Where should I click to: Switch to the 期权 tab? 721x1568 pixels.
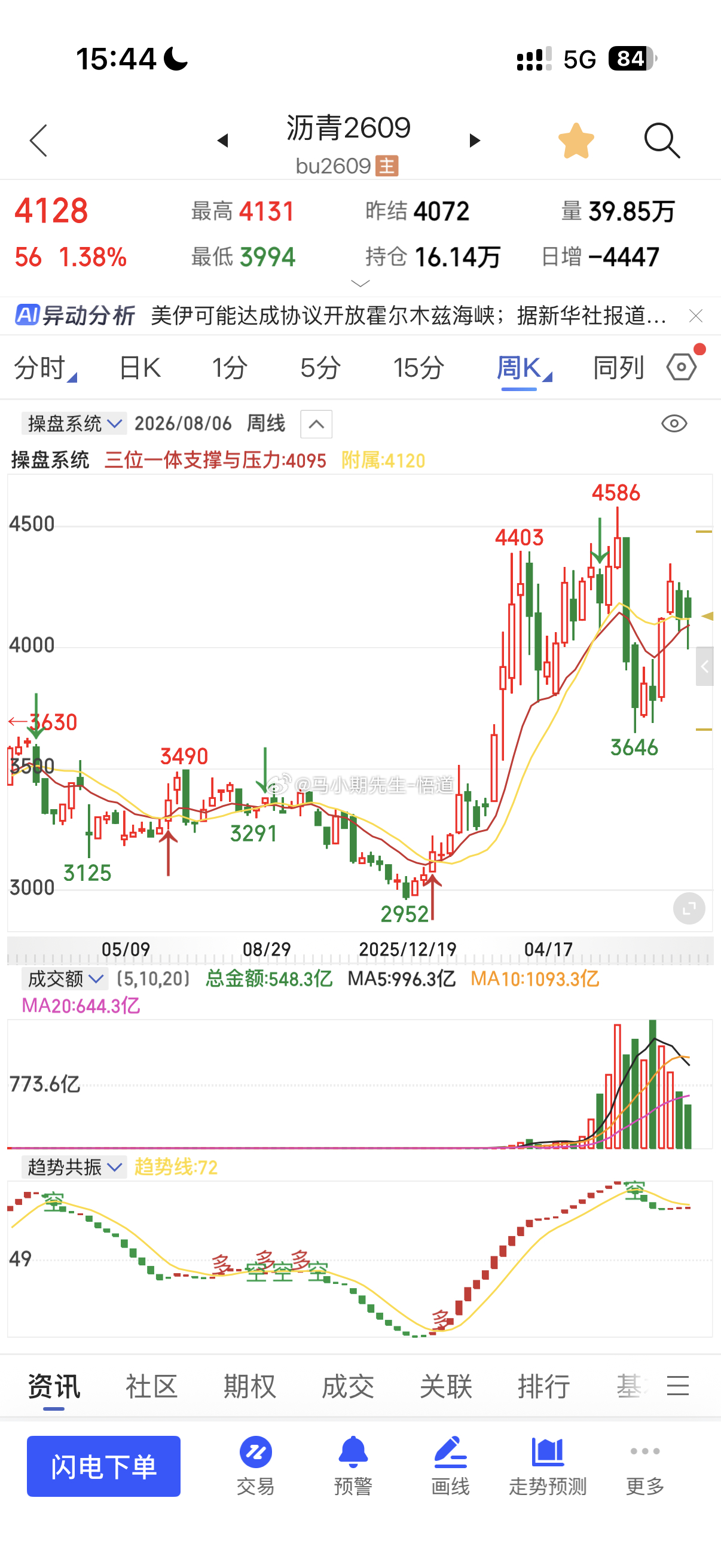tap(249, 1387)
